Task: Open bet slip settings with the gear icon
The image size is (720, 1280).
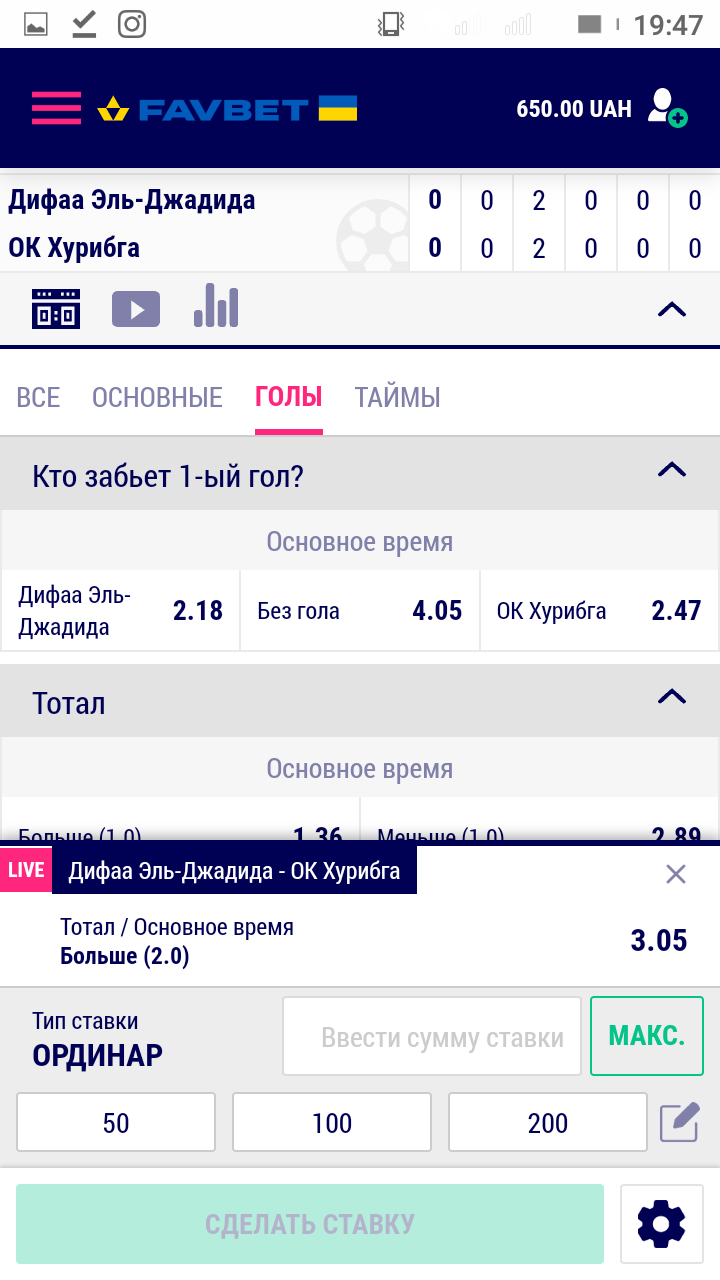Action: pyautogui.click(x=661, y=1223)
